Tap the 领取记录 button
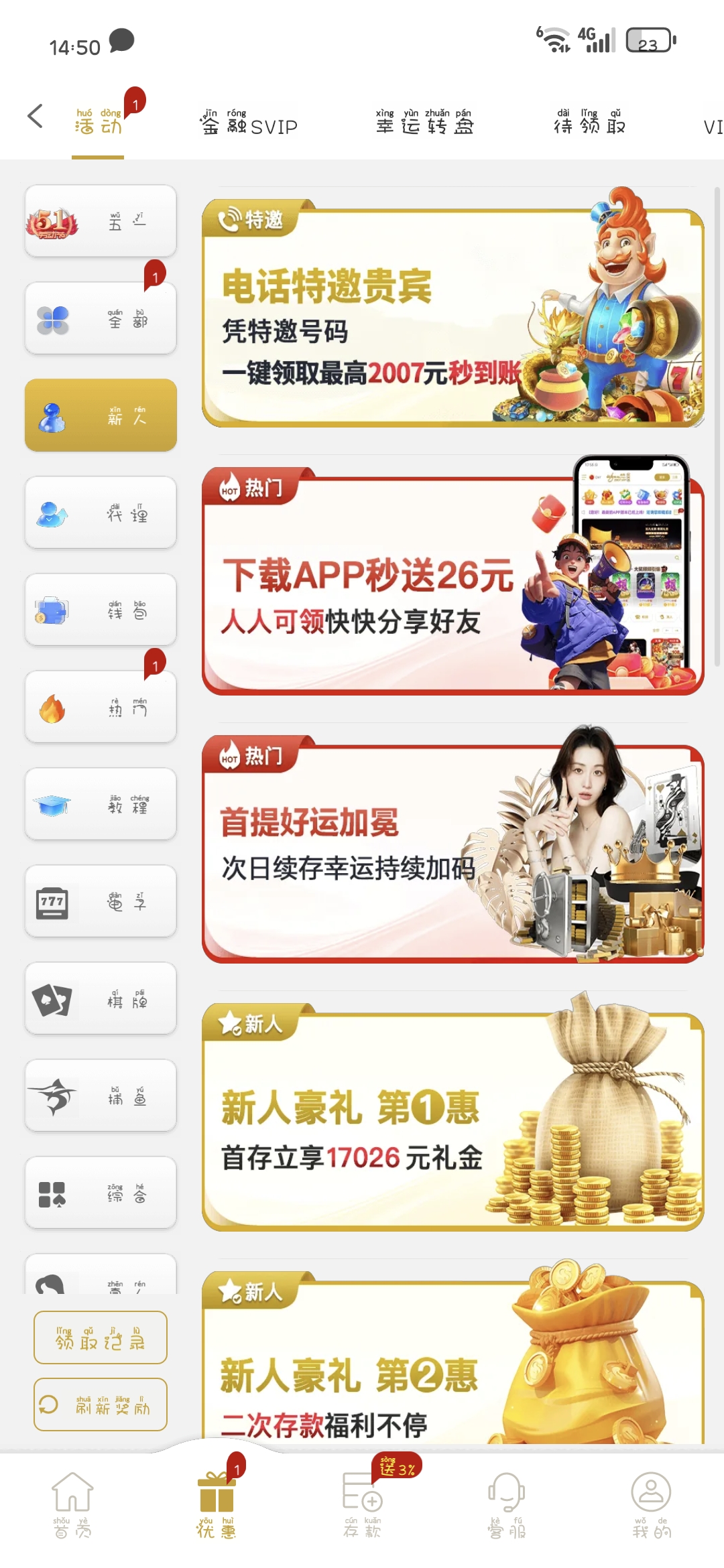The height and width of the screenshot is (1568, 724). pos(101,1337)
